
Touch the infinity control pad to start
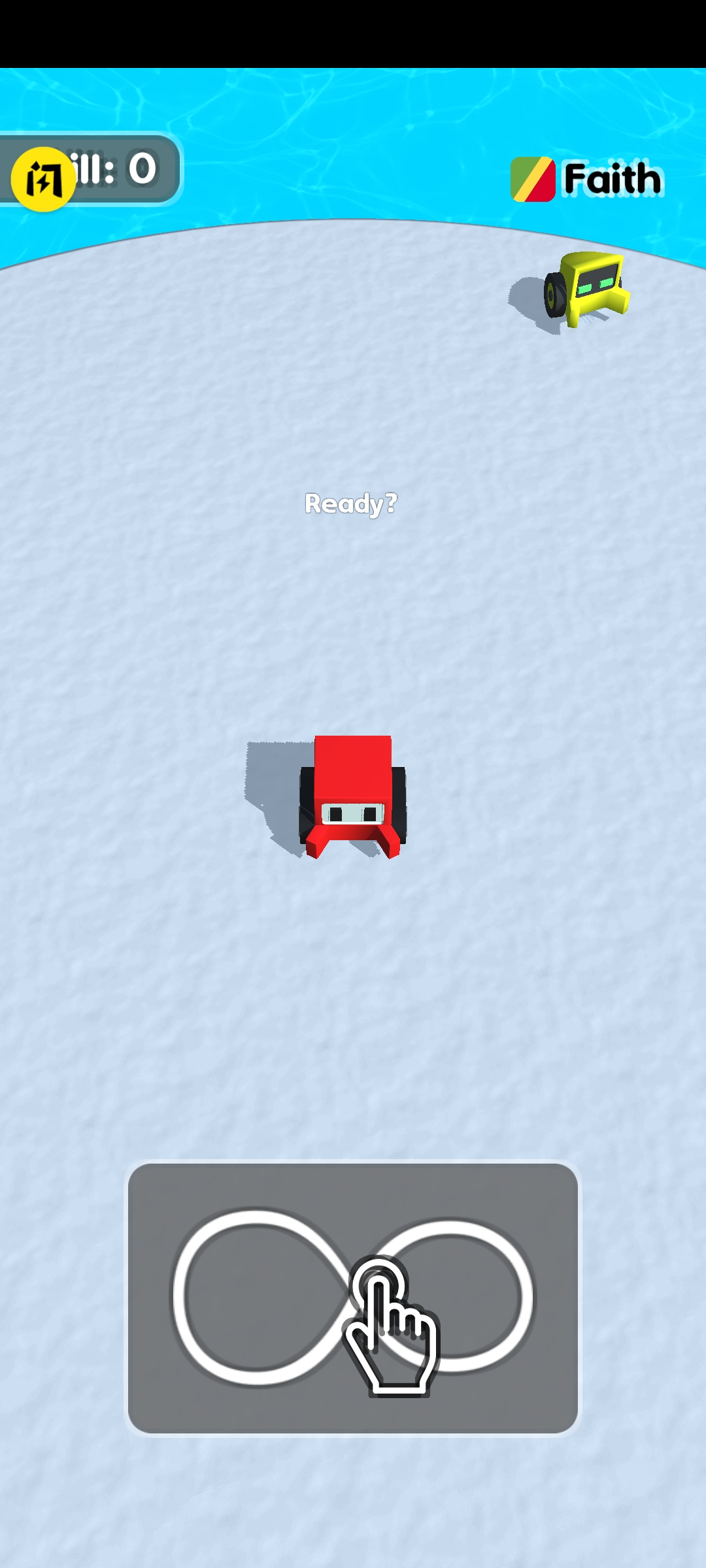(x=353, y=1298)
